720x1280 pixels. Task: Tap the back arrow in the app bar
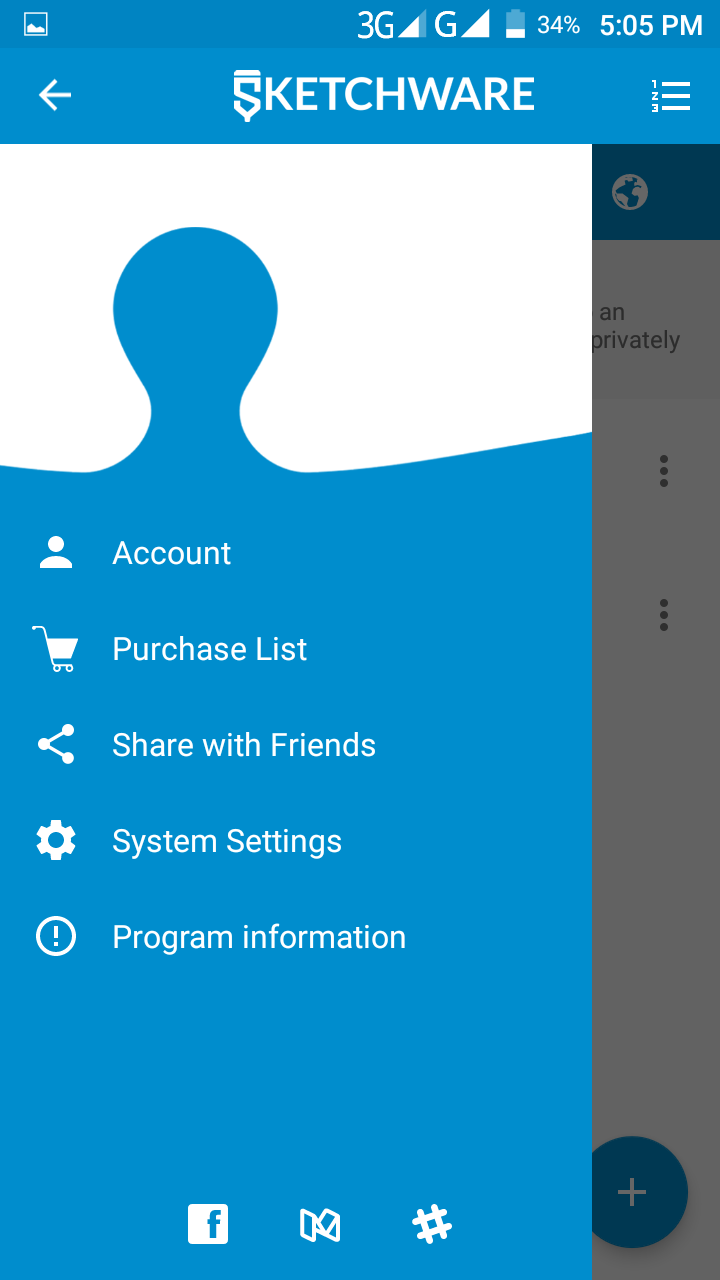click(55, 95)
